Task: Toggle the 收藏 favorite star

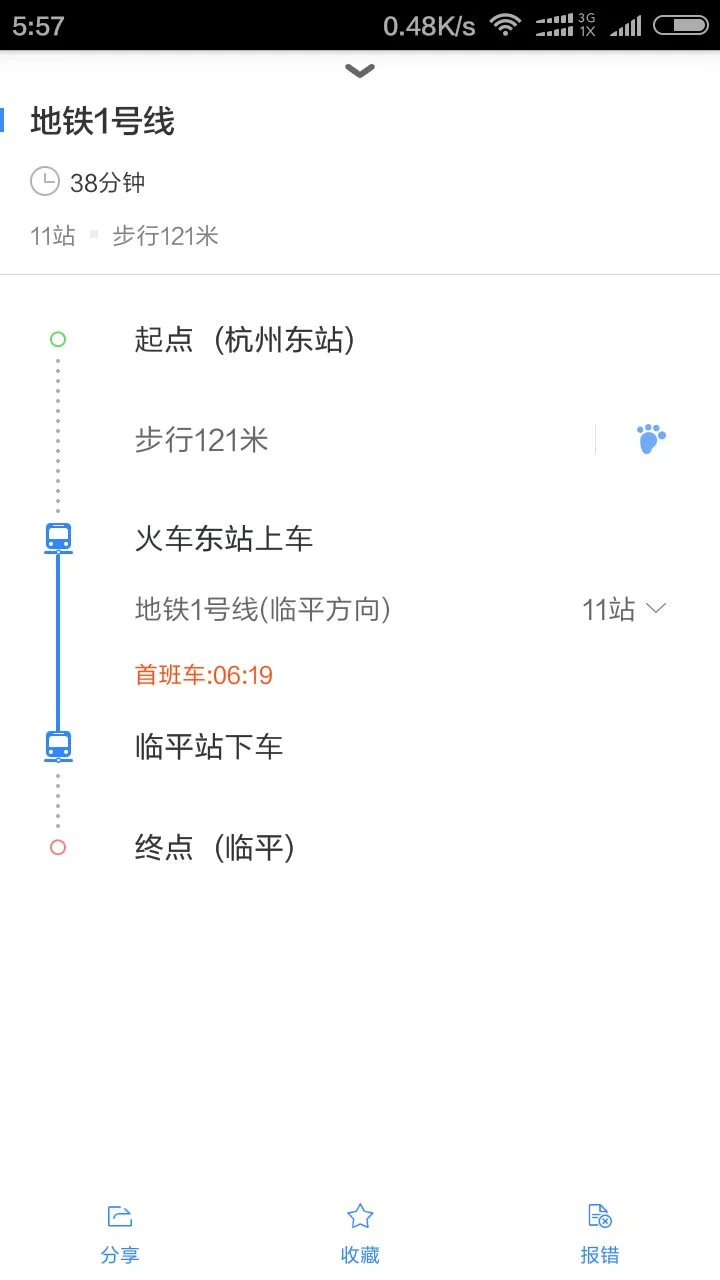Action: (359, 1215)
